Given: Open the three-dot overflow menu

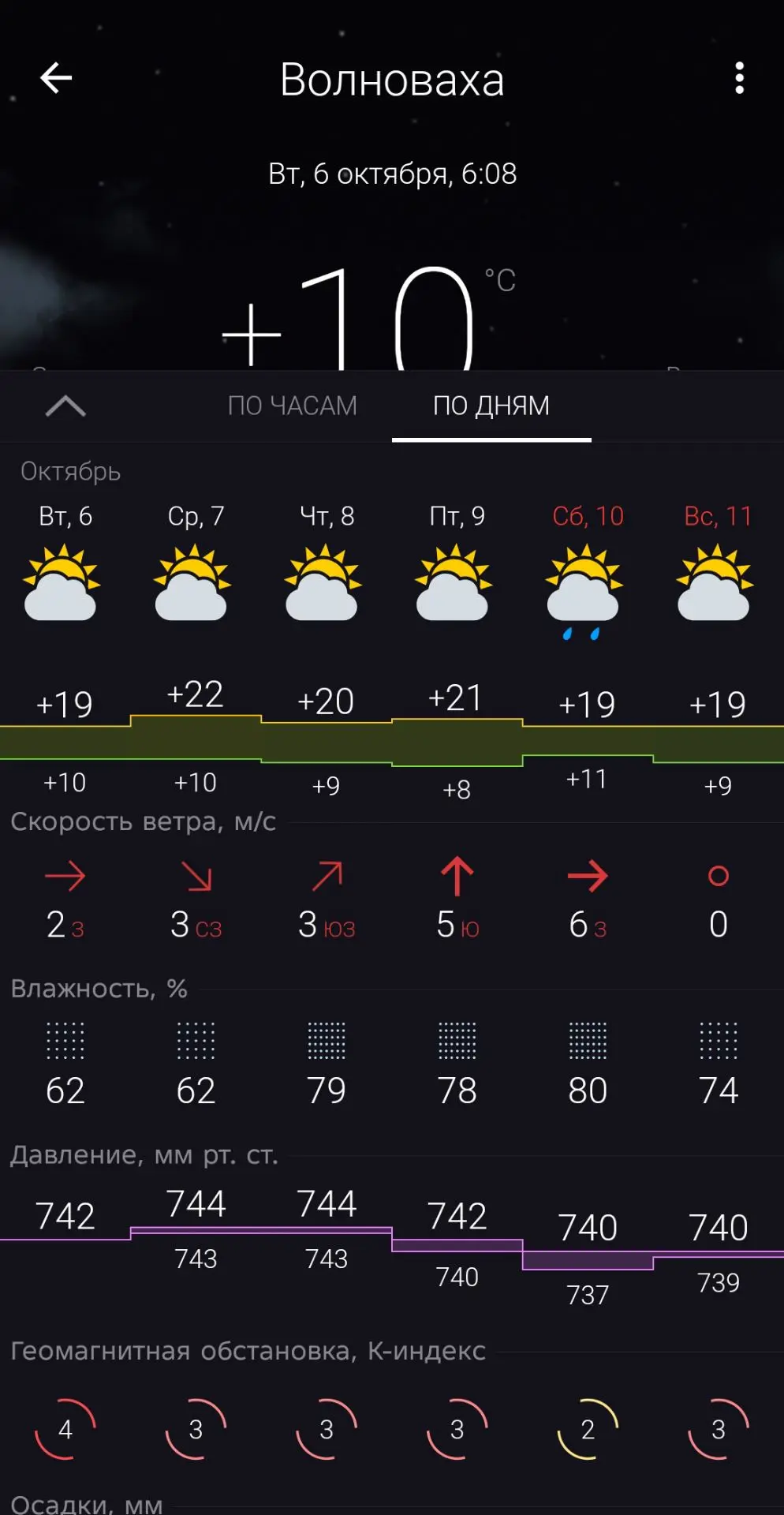Looking at the screenshot, I should tap(739, 78).
